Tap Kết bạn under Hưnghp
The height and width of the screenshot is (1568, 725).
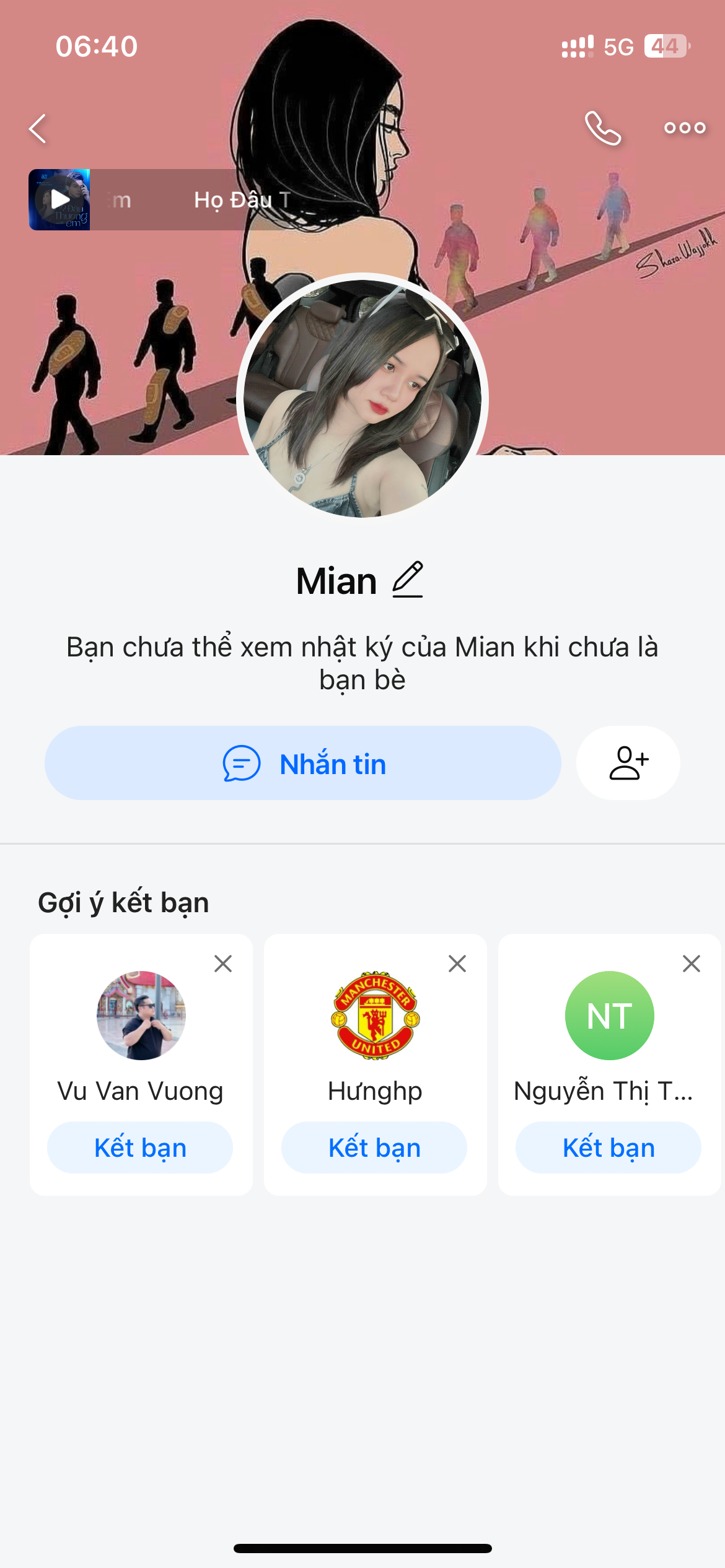374,1148
